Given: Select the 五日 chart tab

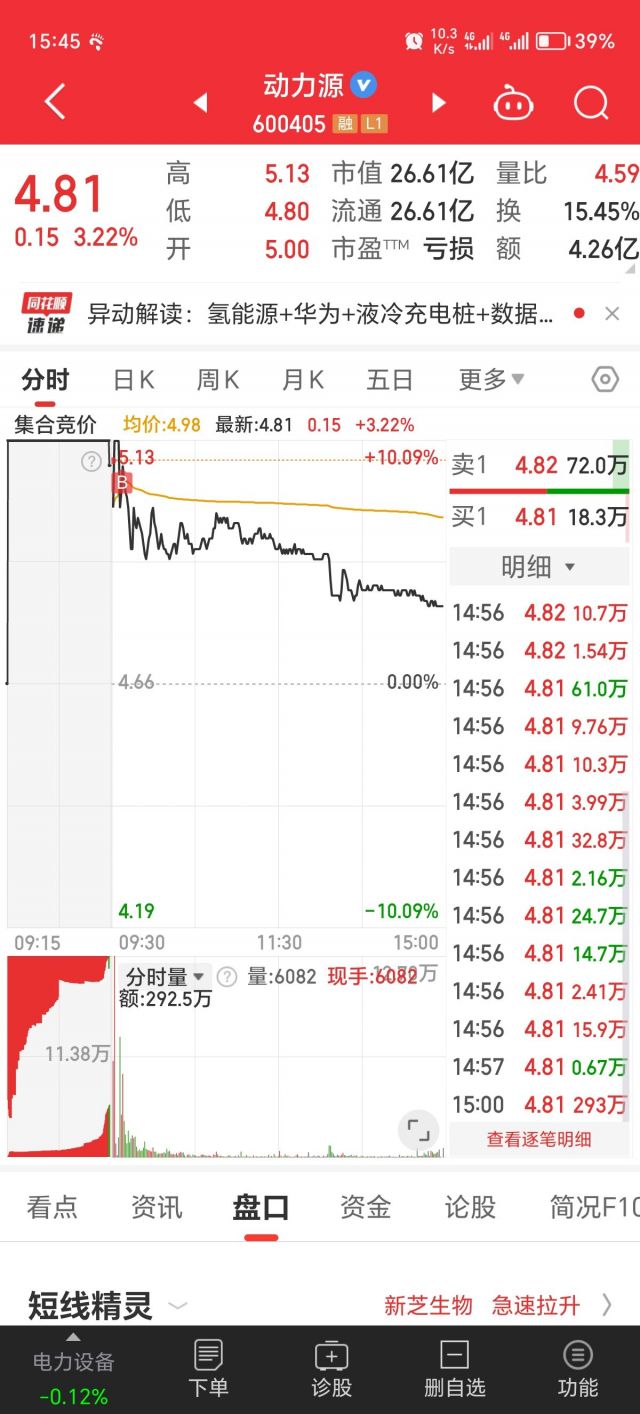Looking at the screenshot, I should [x=389, y=380].
